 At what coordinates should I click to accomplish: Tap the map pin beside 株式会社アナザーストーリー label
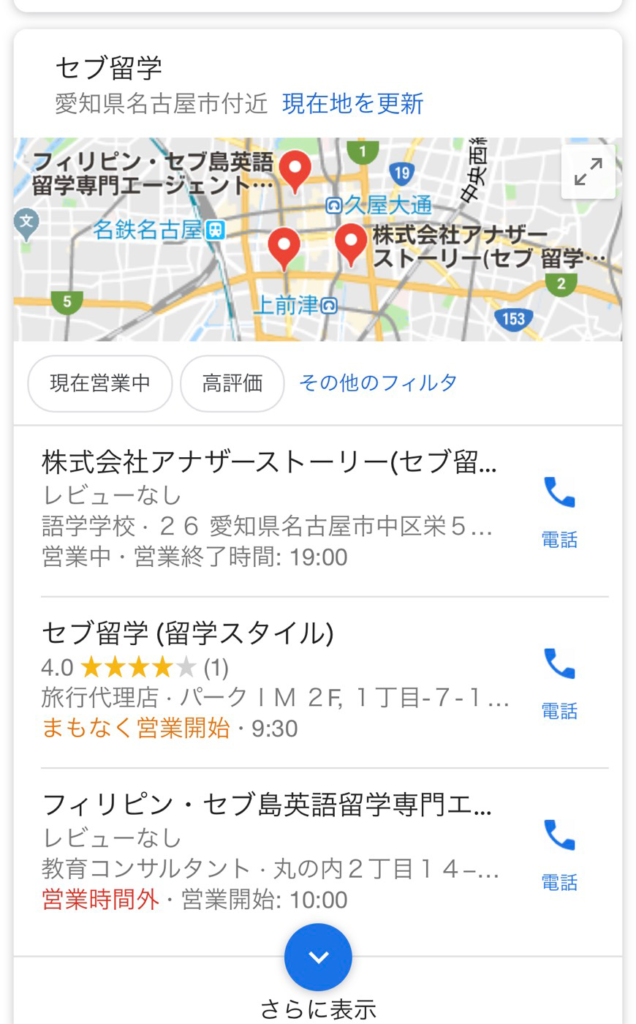[x=351, y=245]
